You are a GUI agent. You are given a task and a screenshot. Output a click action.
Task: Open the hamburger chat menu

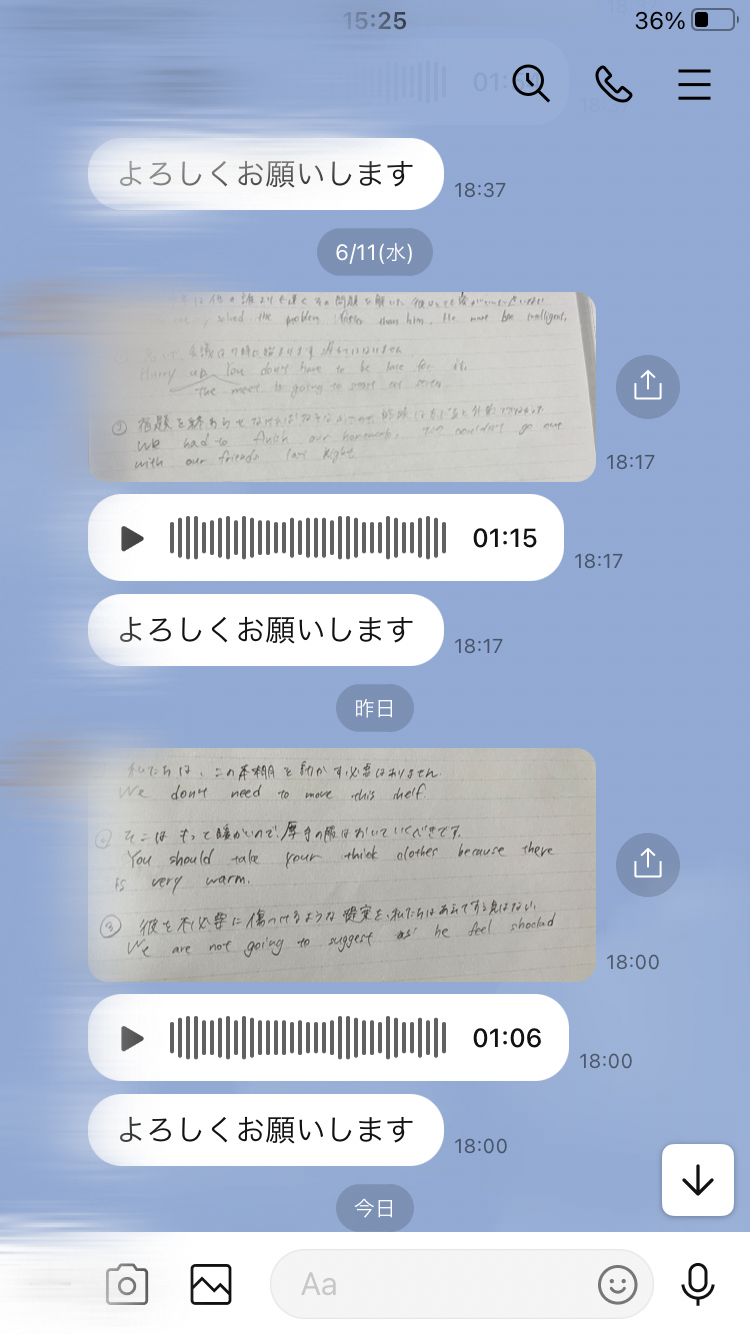click(x=694, y=84)
